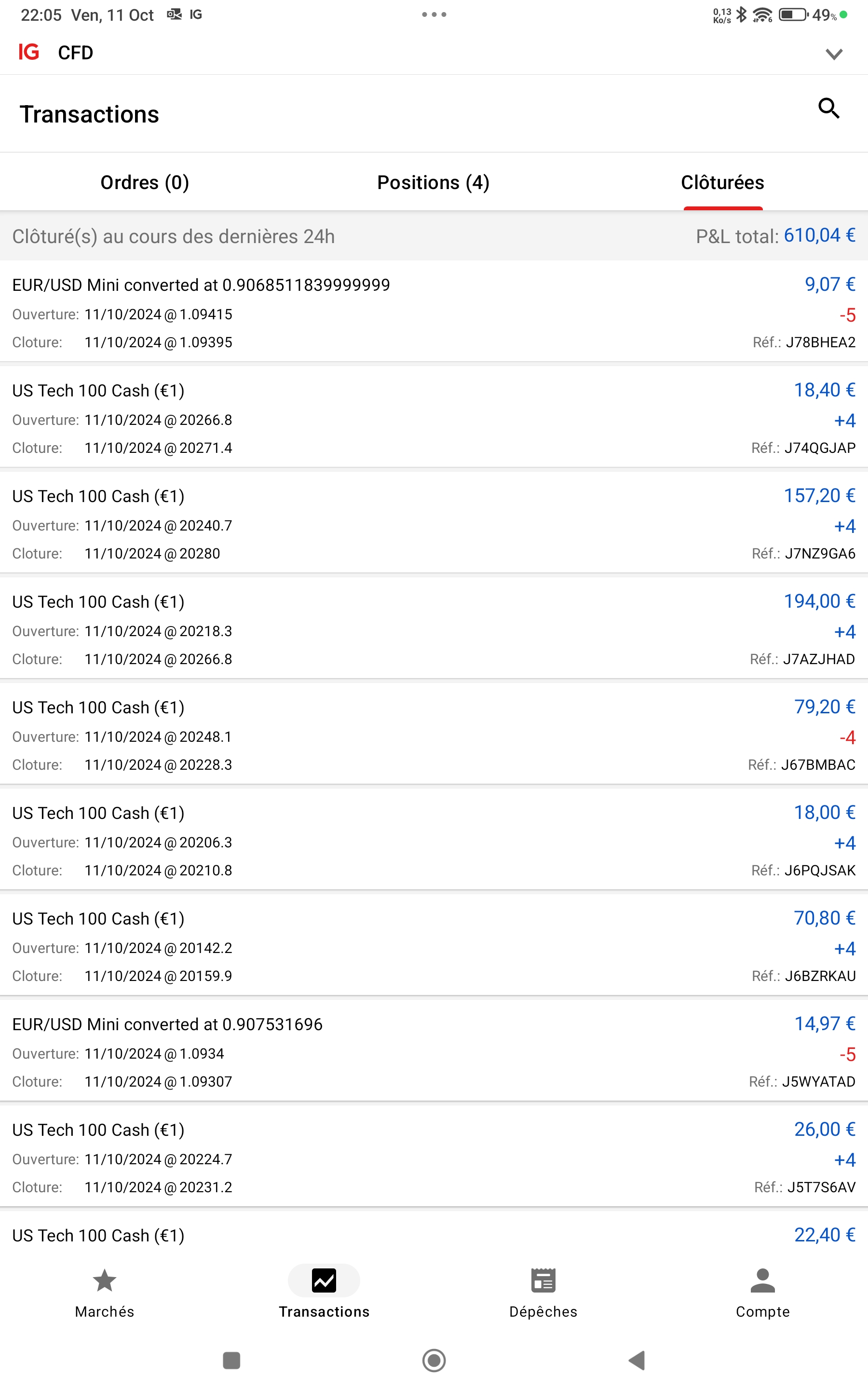Image resolution: width=868 pixels, height=1389 pixels.
Task: Select the Clôturées tab
Action: 722,182
